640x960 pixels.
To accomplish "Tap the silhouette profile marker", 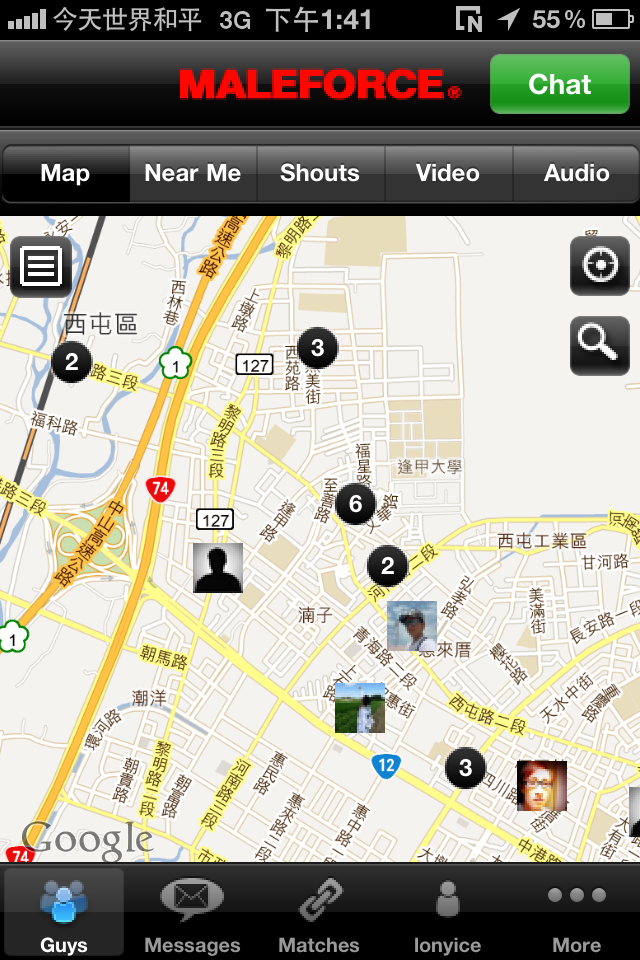I will coord(218,568).
